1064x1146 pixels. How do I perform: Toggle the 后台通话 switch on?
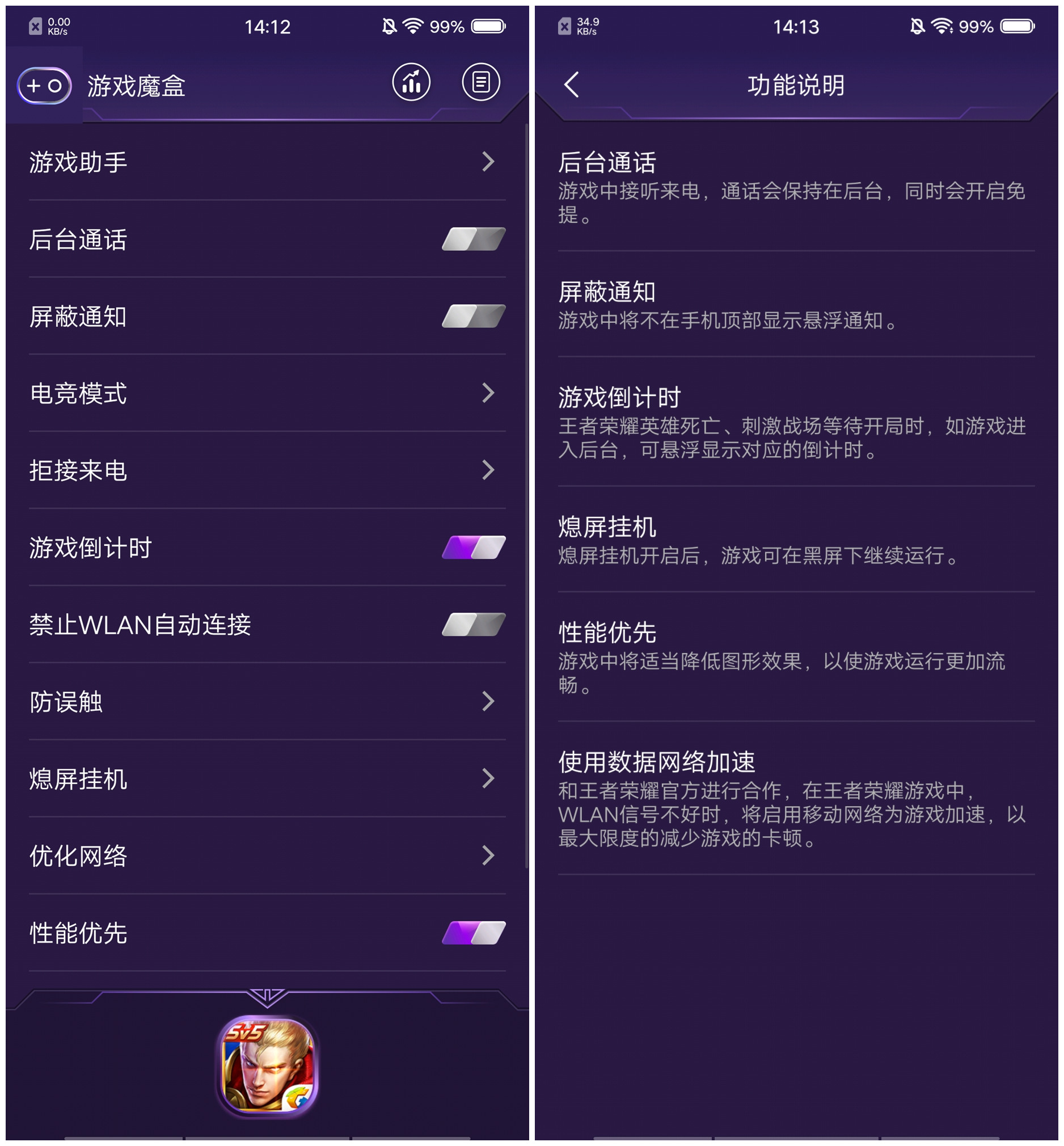[x=473, y=239]
